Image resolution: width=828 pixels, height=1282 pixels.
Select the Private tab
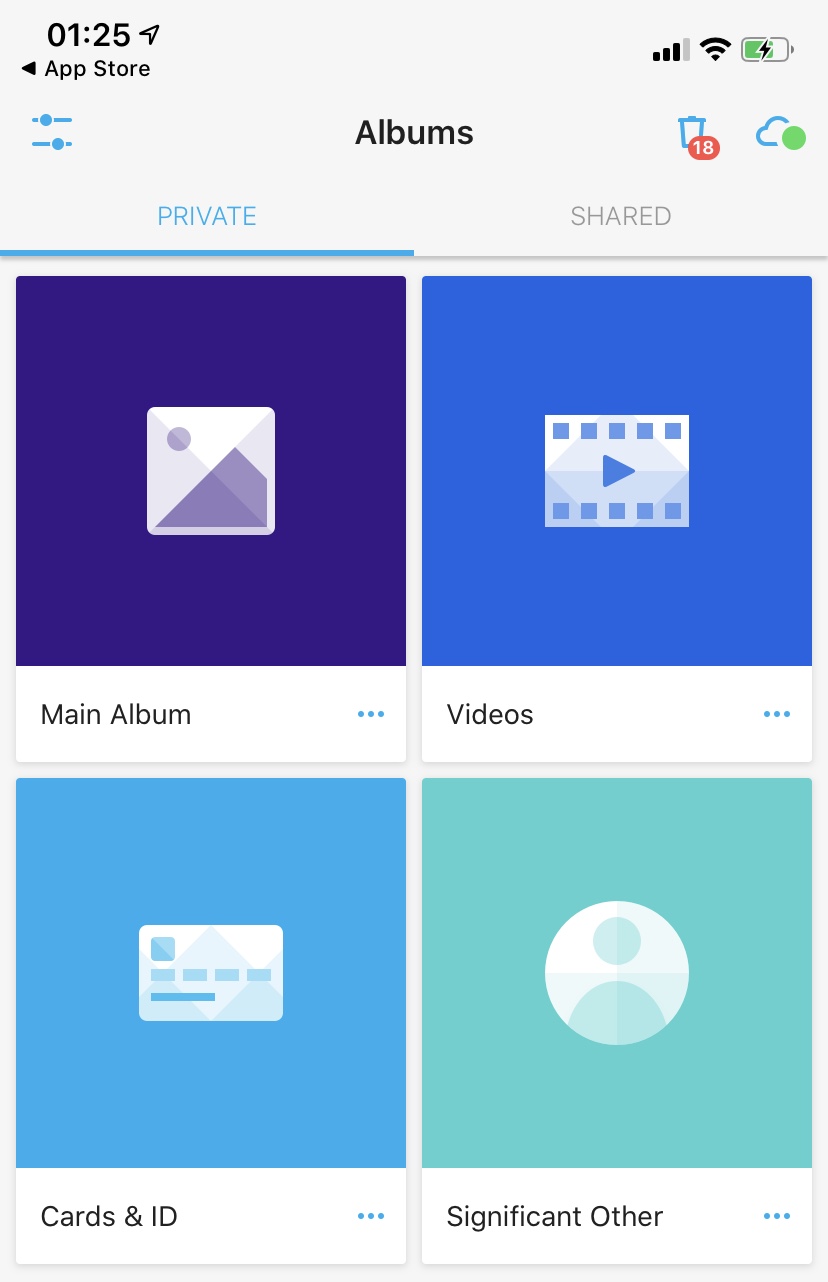click(x=207, y=216)
